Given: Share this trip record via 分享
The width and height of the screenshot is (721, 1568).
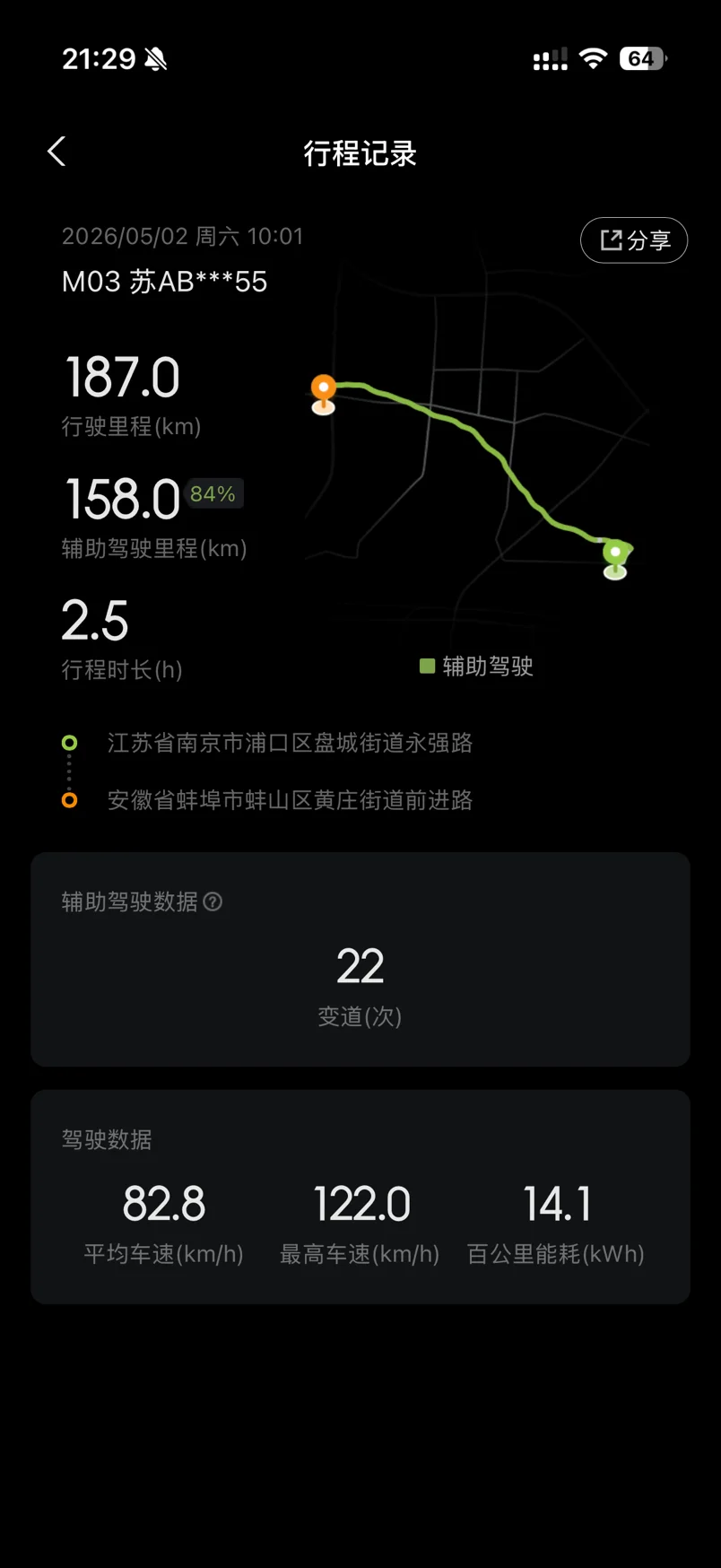Looking at the screenshot, I should click(x=634, y=240).
